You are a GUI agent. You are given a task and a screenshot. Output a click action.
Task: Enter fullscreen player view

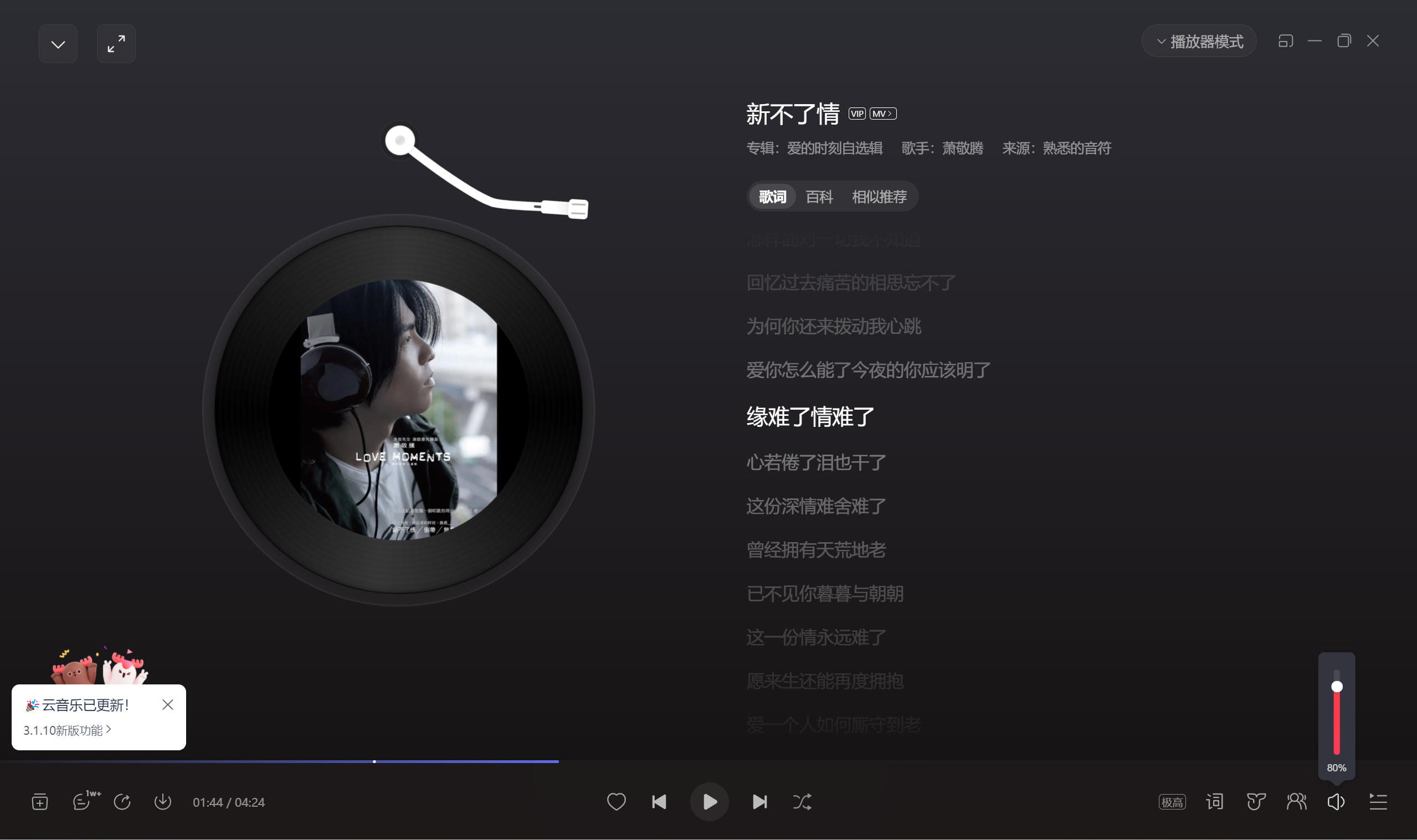116,44
